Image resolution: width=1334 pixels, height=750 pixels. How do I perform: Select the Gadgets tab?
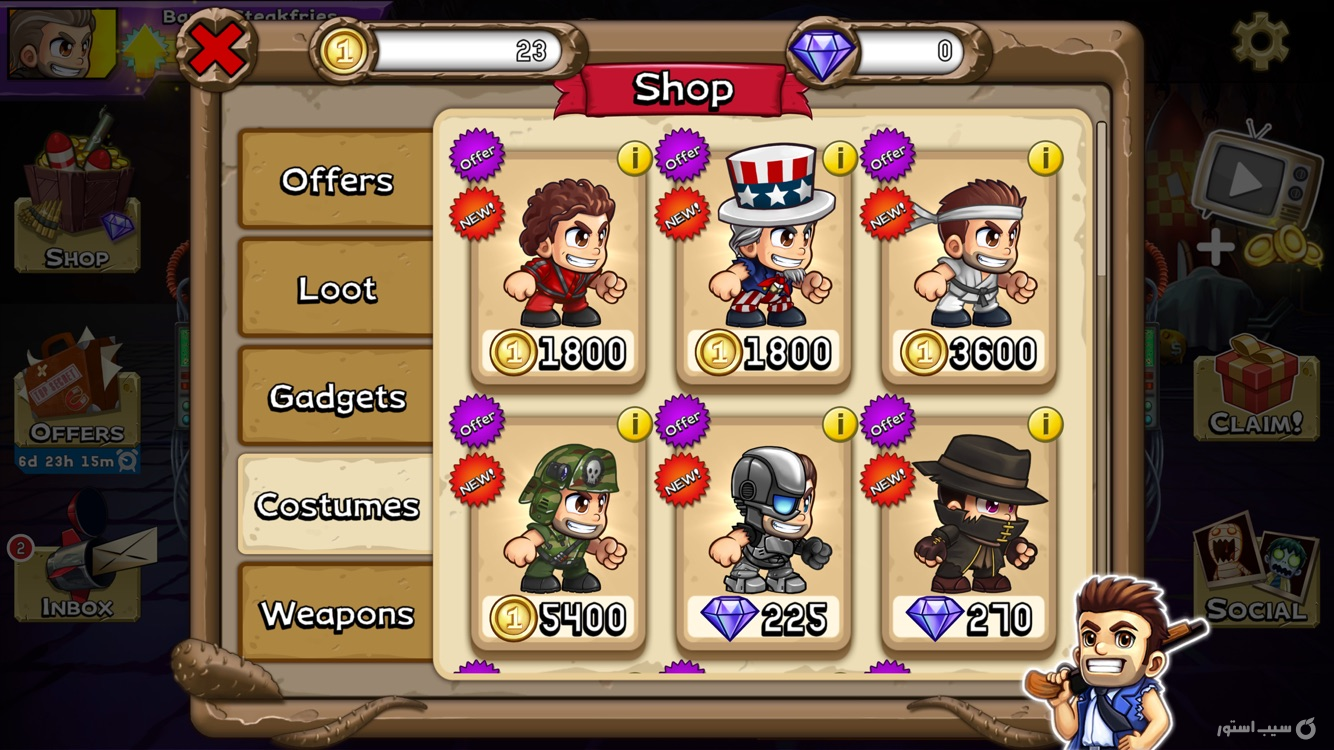pyautogui.click(x=337, y=397)
